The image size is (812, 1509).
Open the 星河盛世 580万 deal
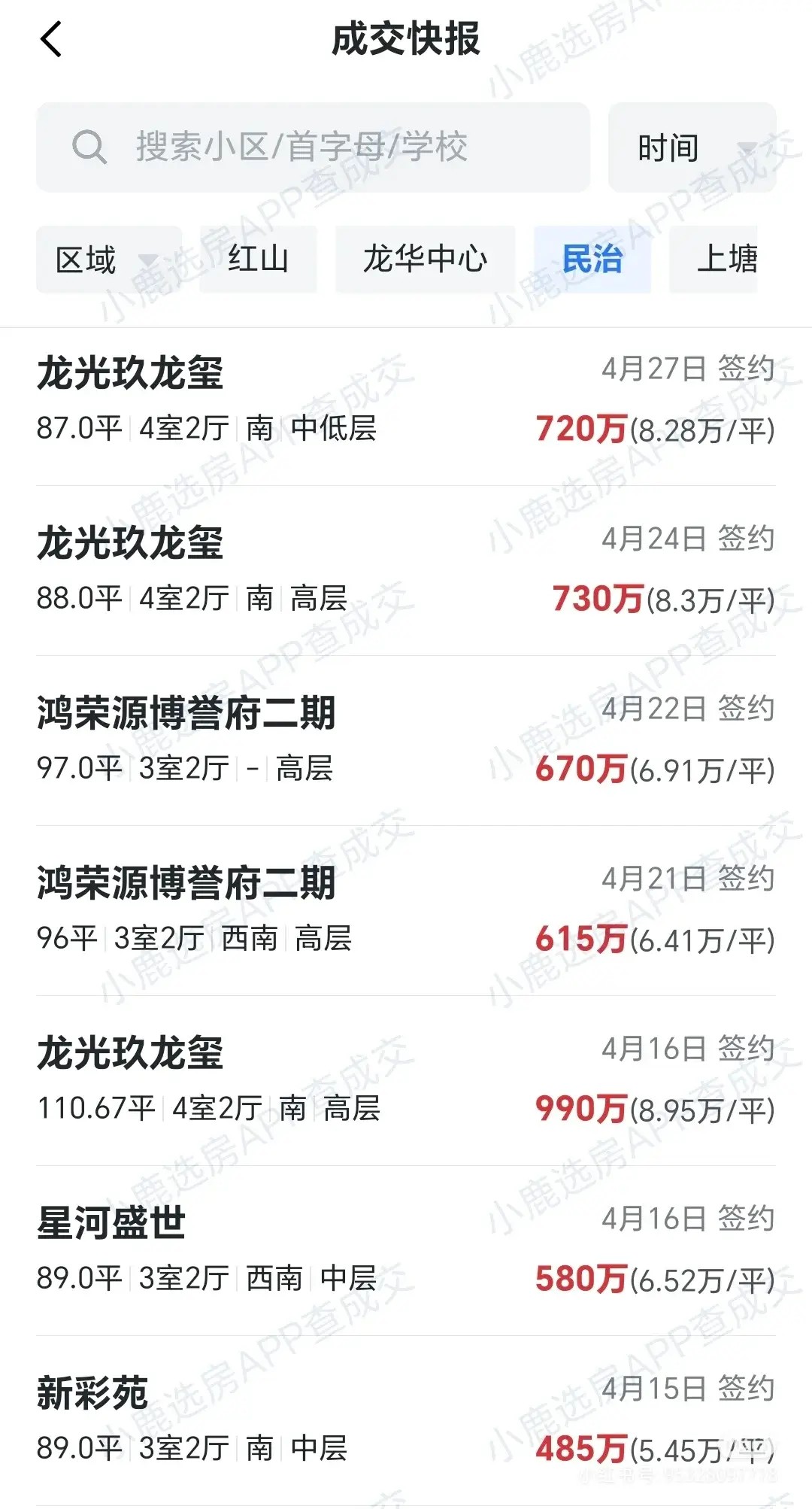tap(406, 1249)
